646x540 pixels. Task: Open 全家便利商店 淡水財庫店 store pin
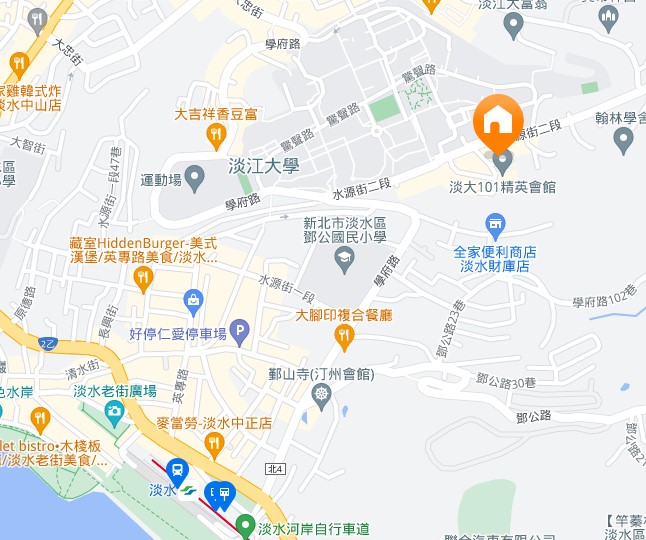tap(494, 224)
